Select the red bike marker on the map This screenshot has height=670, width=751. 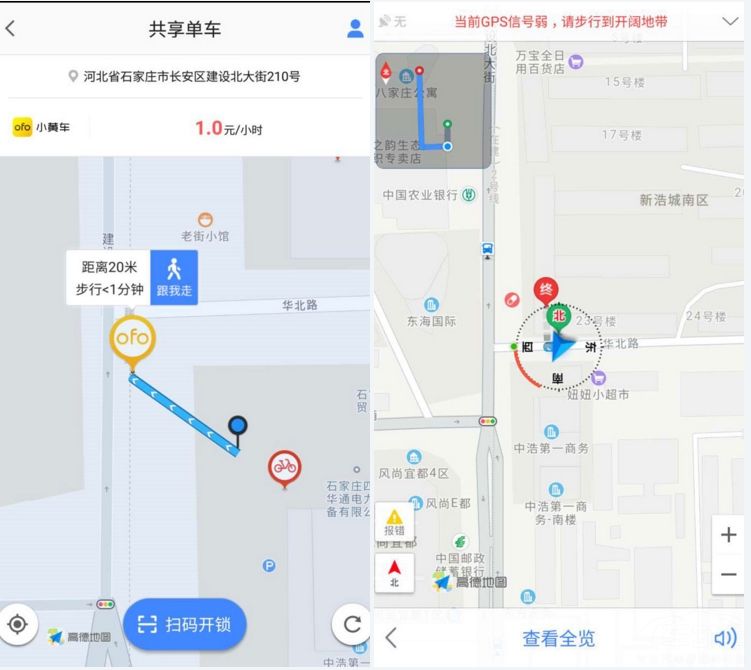click(x=285, y=467)
